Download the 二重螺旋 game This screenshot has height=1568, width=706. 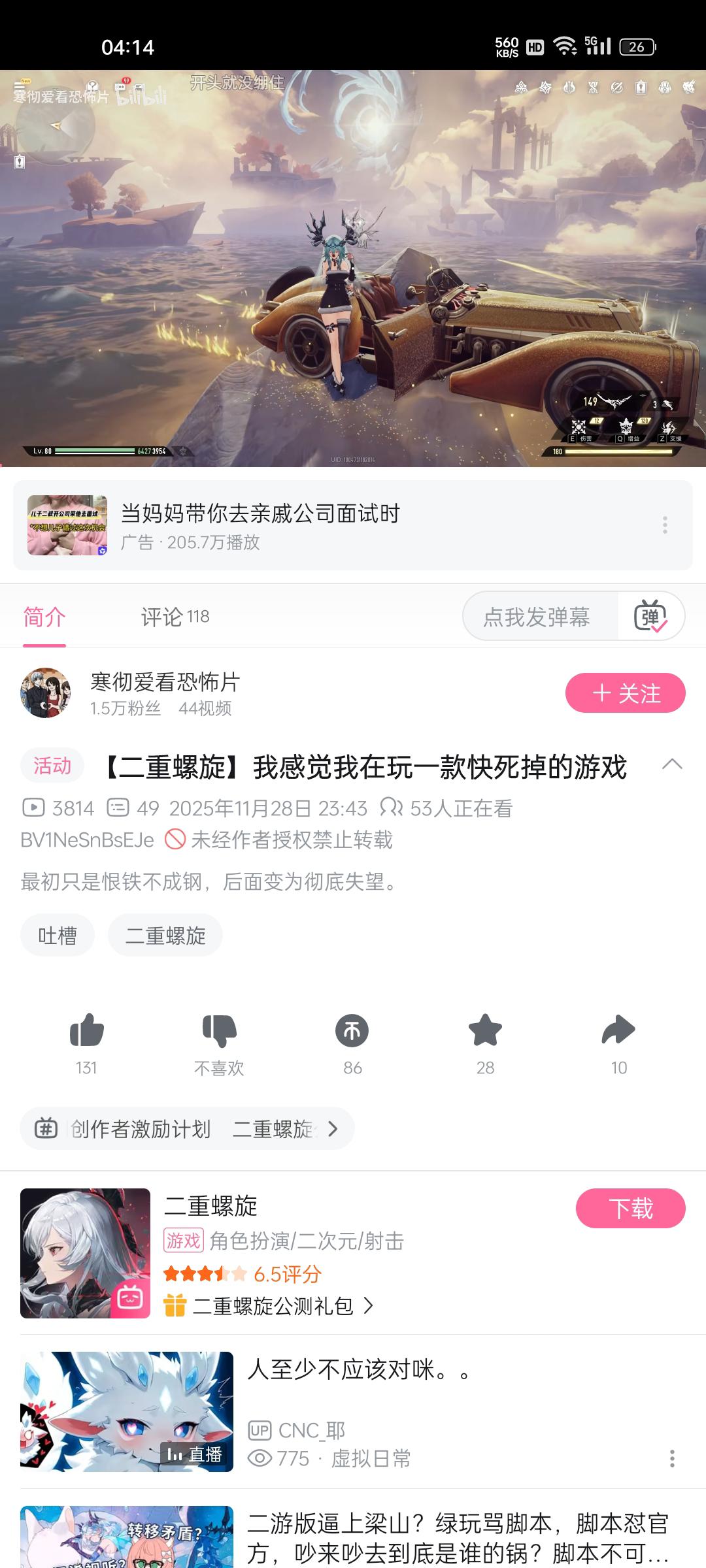[630, 1209]
